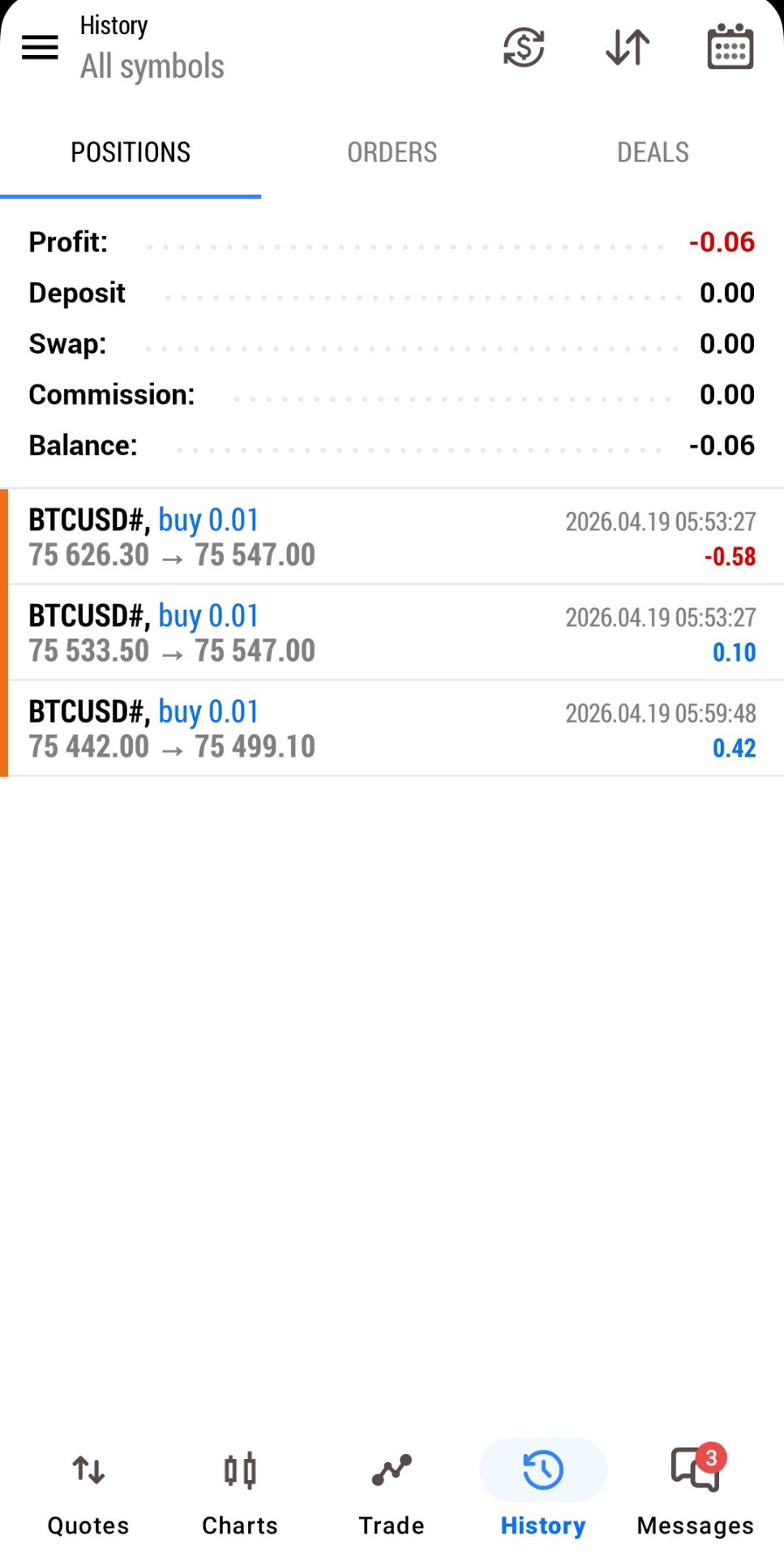784x1557 pixels.
Task: Select the POSITIONS tab
Action: [x=131, y=152]
